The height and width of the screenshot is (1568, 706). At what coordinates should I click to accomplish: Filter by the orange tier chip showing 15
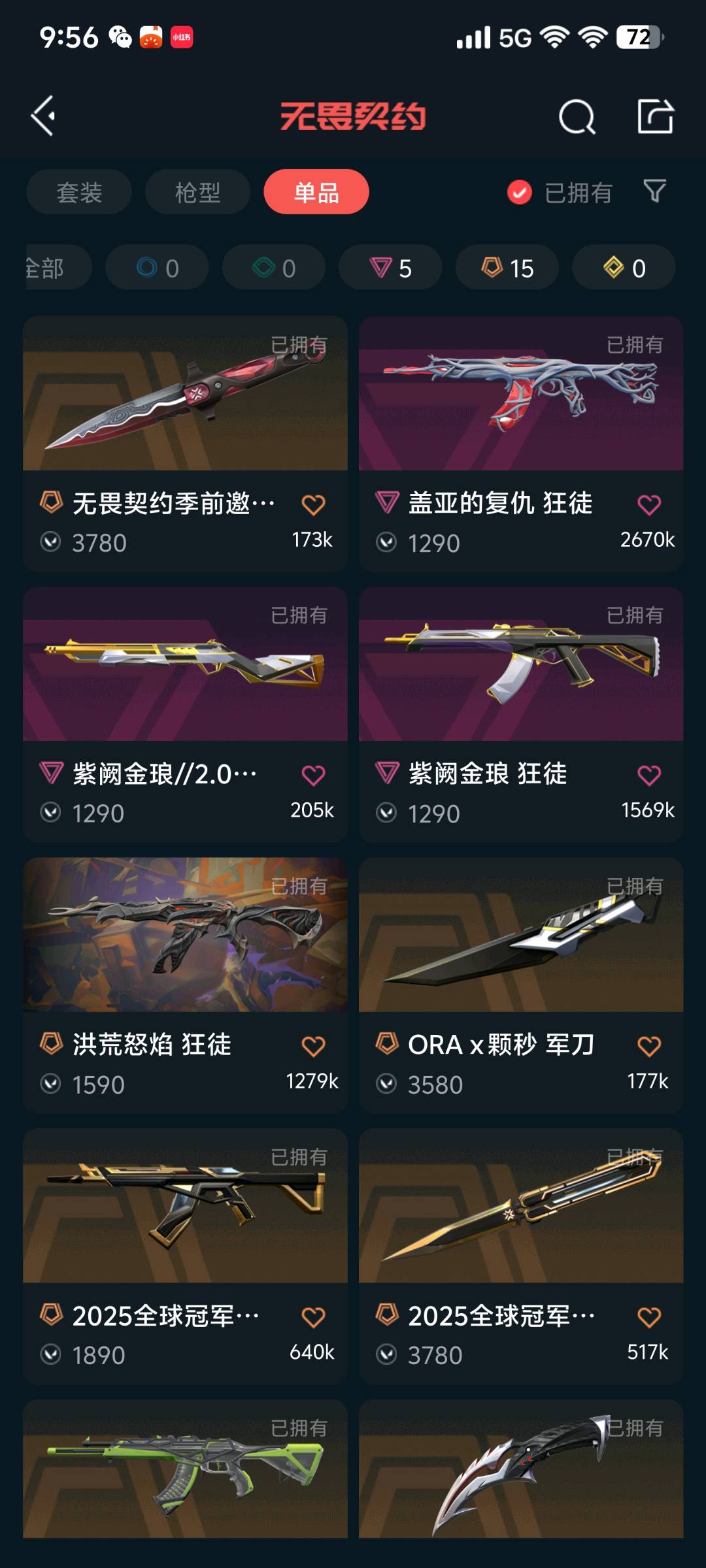pyautogui.click(x=507, y=268)
